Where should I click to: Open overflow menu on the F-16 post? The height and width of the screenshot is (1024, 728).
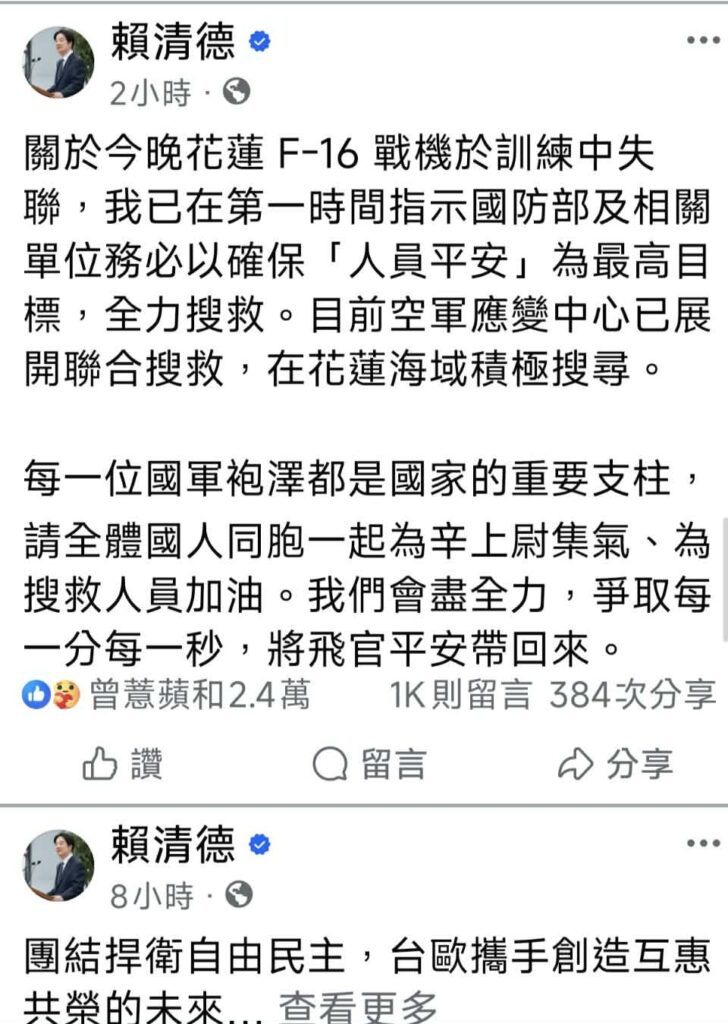(x=702, y=41)
